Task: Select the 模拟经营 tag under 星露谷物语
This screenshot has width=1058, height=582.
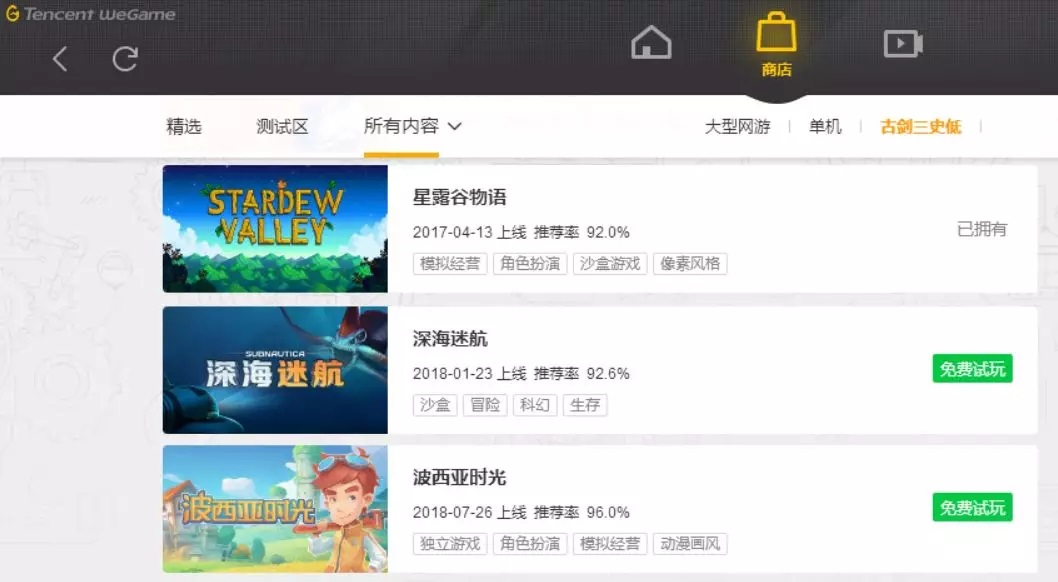Action: tap(450, 264)
